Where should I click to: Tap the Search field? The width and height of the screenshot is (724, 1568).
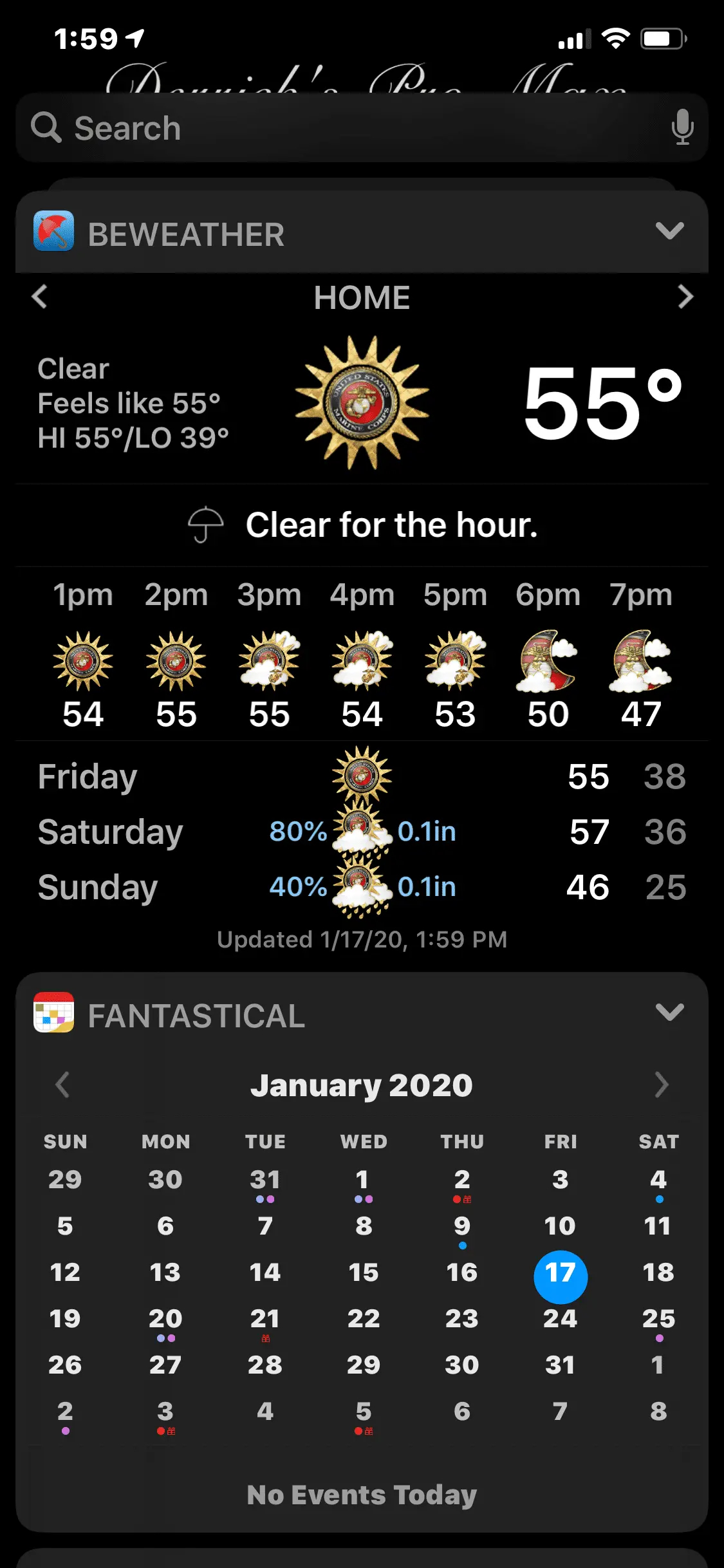click(x=348, y=128)
